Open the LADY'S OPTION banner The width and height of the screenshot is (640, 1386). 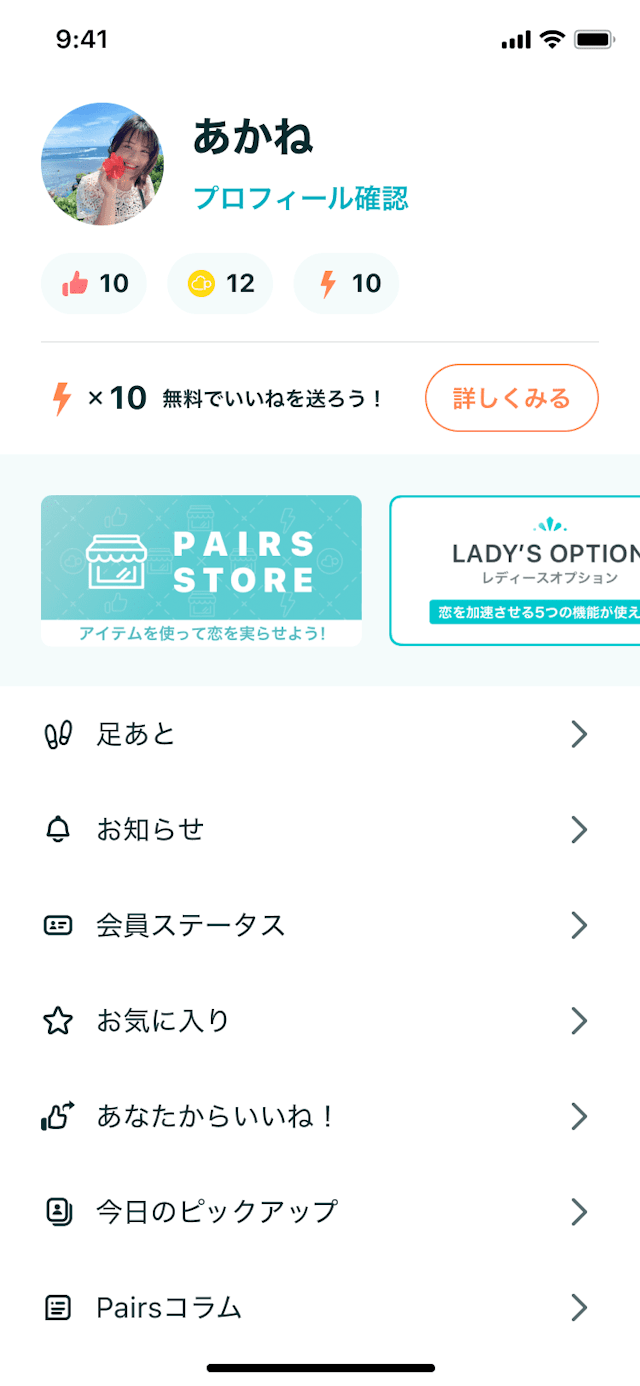coord(515,571)
